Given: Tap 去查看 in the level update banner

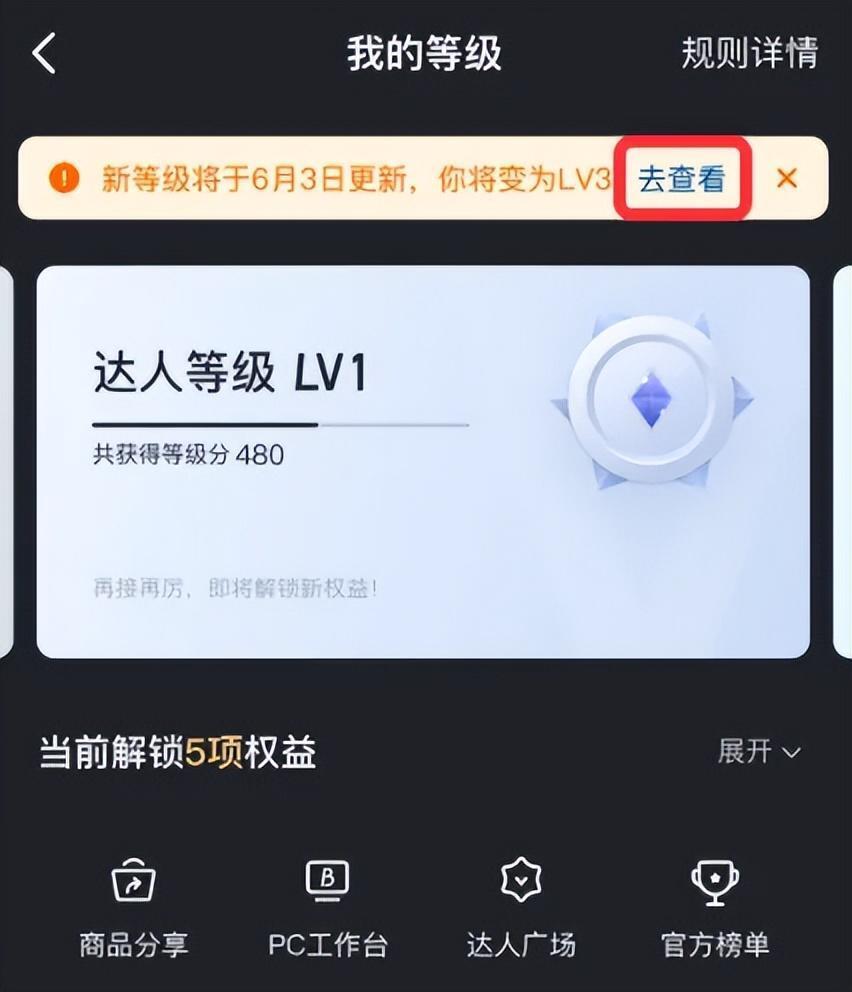Looking at the screenshot, I should tap(682, 180).
